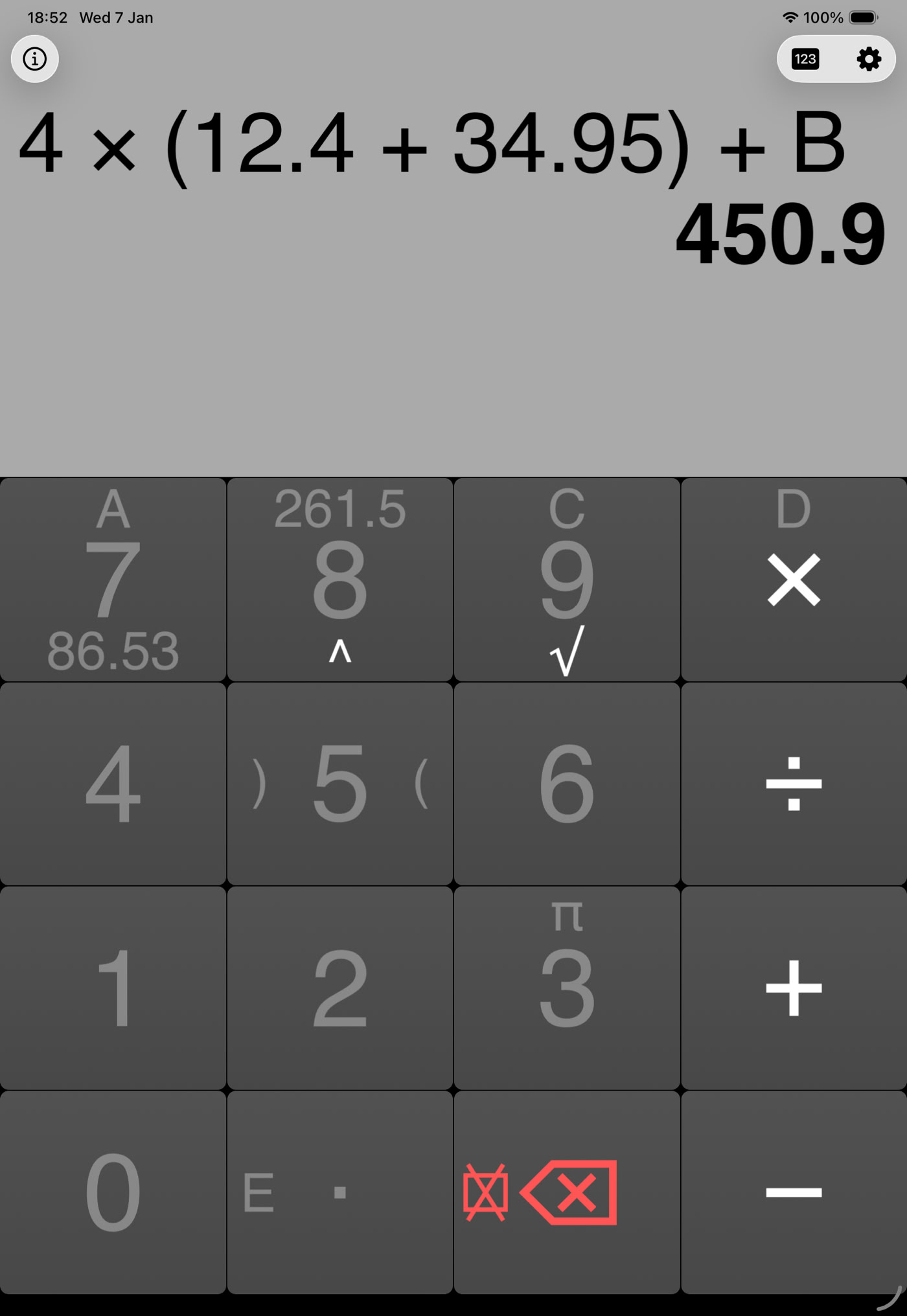Viewport: 907px width, 1316px height.
Task: Enter digit 2
Action: [339, 988]
